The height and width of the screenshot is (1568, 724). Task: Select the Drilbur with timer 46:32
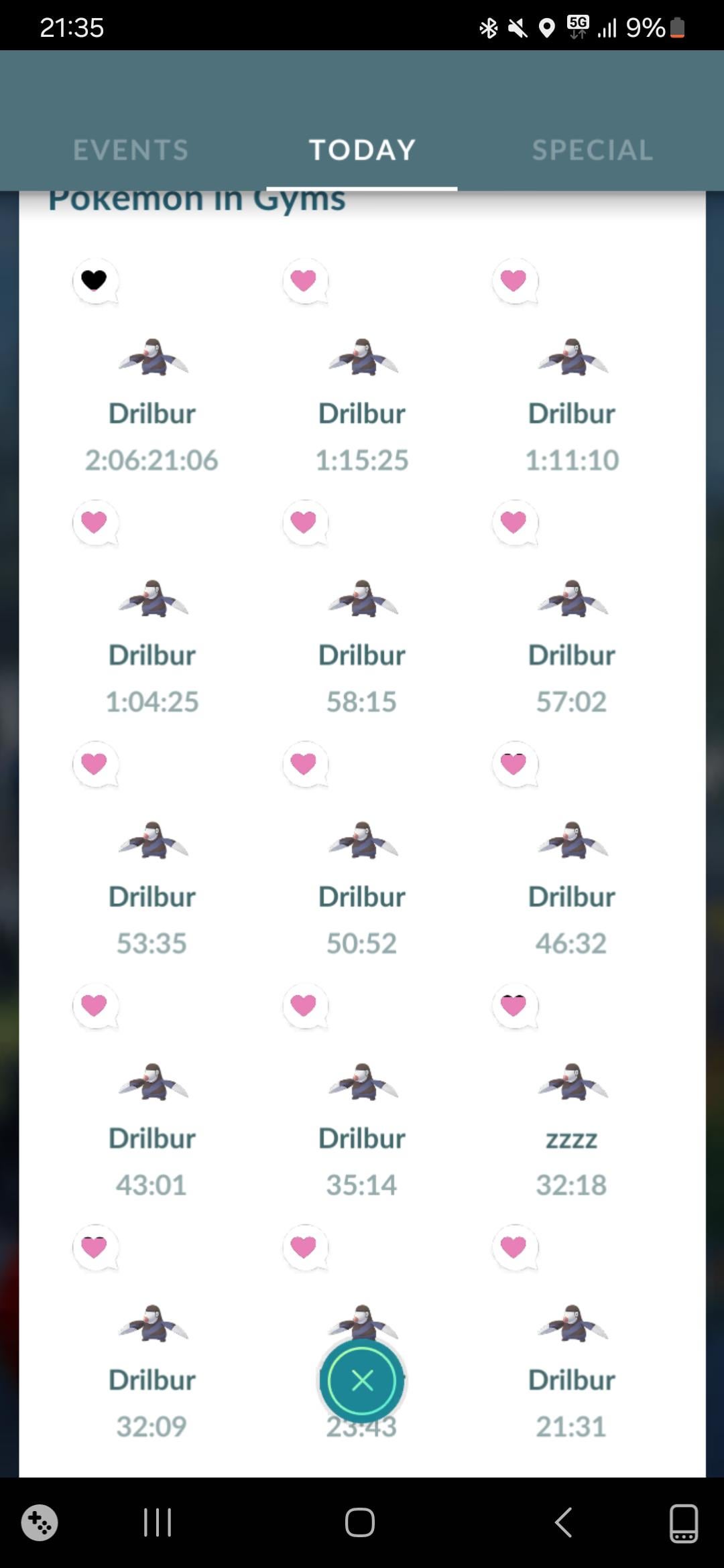point(572,841)
